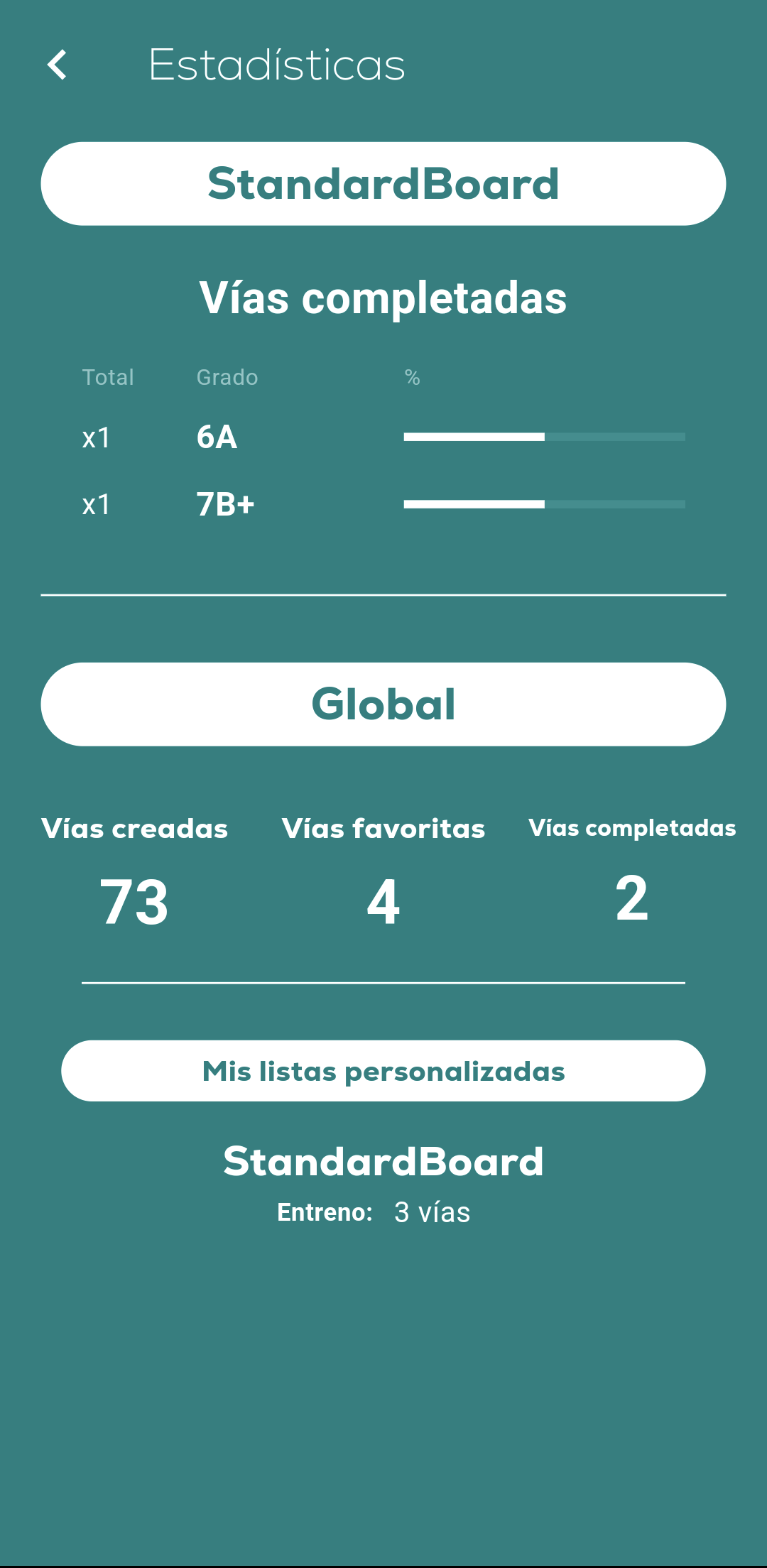Open the Entreno list with 3 vías
The width and height of the screenshot is (767, 1568).
pyautogui.click(x=374, y=1212)
